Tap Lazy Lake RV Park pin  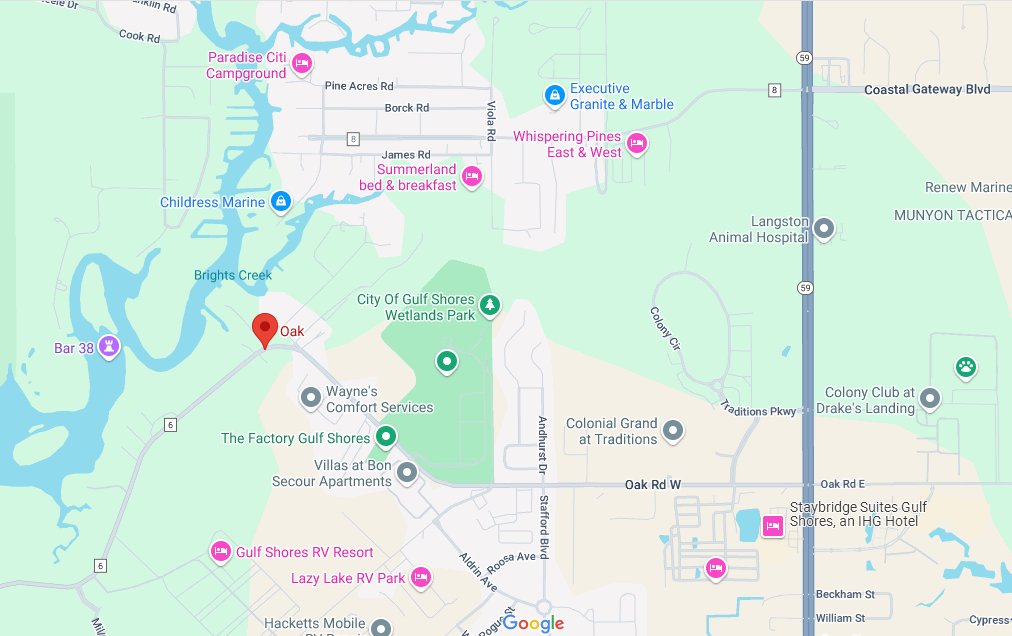421,577
